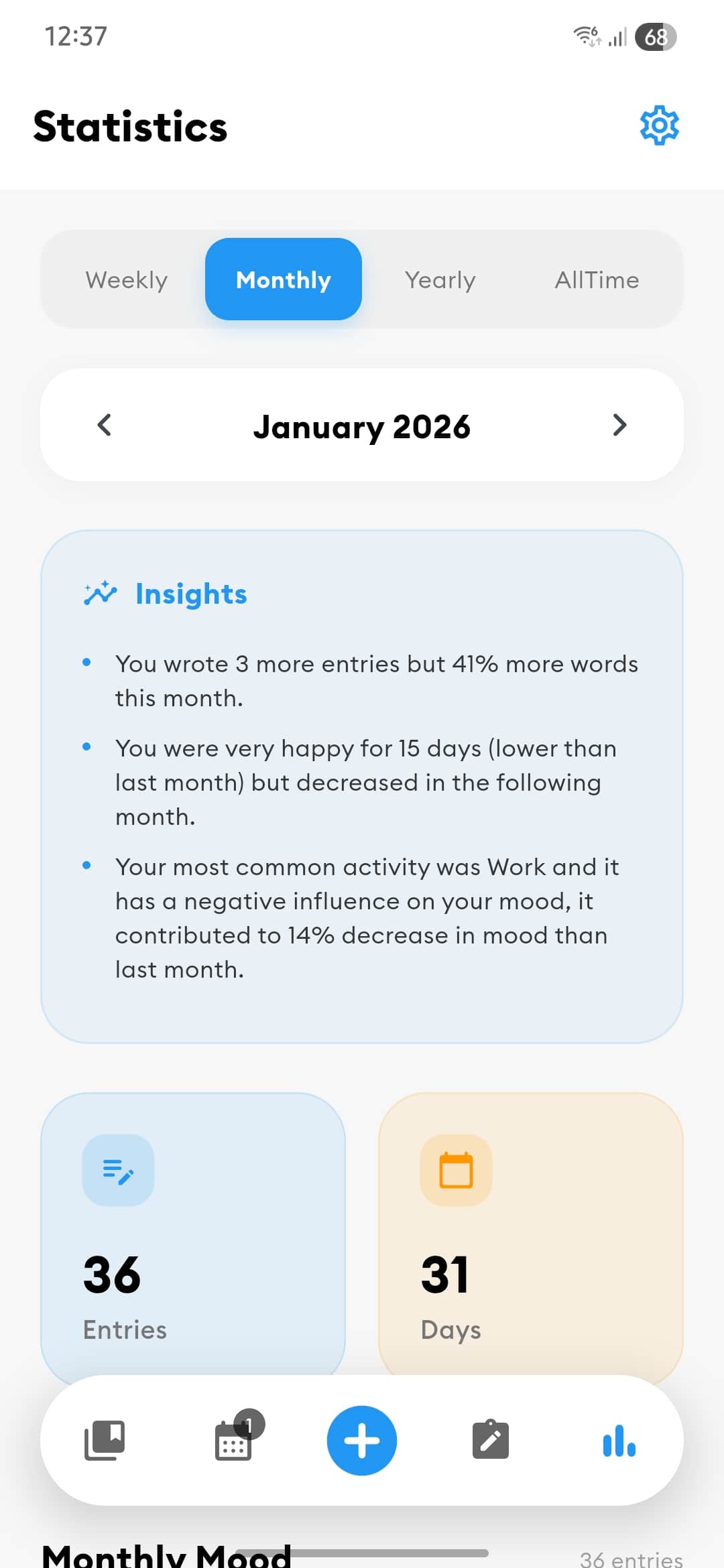The height and width of the screenshot is (1568, 724).
Task: Open the bar chart statistics icon
Action: click(619, 1441)
